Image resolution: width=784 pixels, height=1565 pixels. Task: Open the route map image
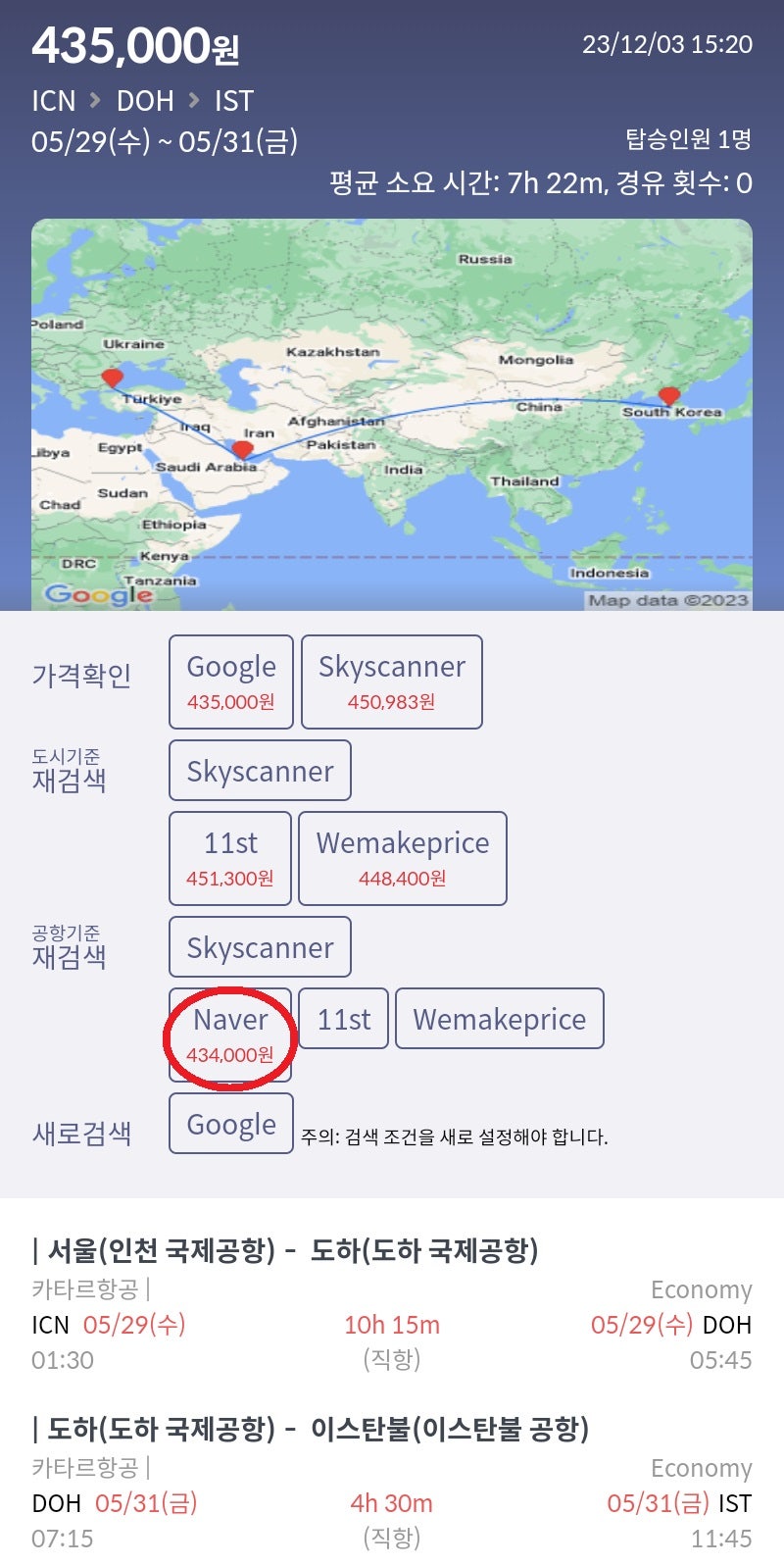tap(392, 414)
